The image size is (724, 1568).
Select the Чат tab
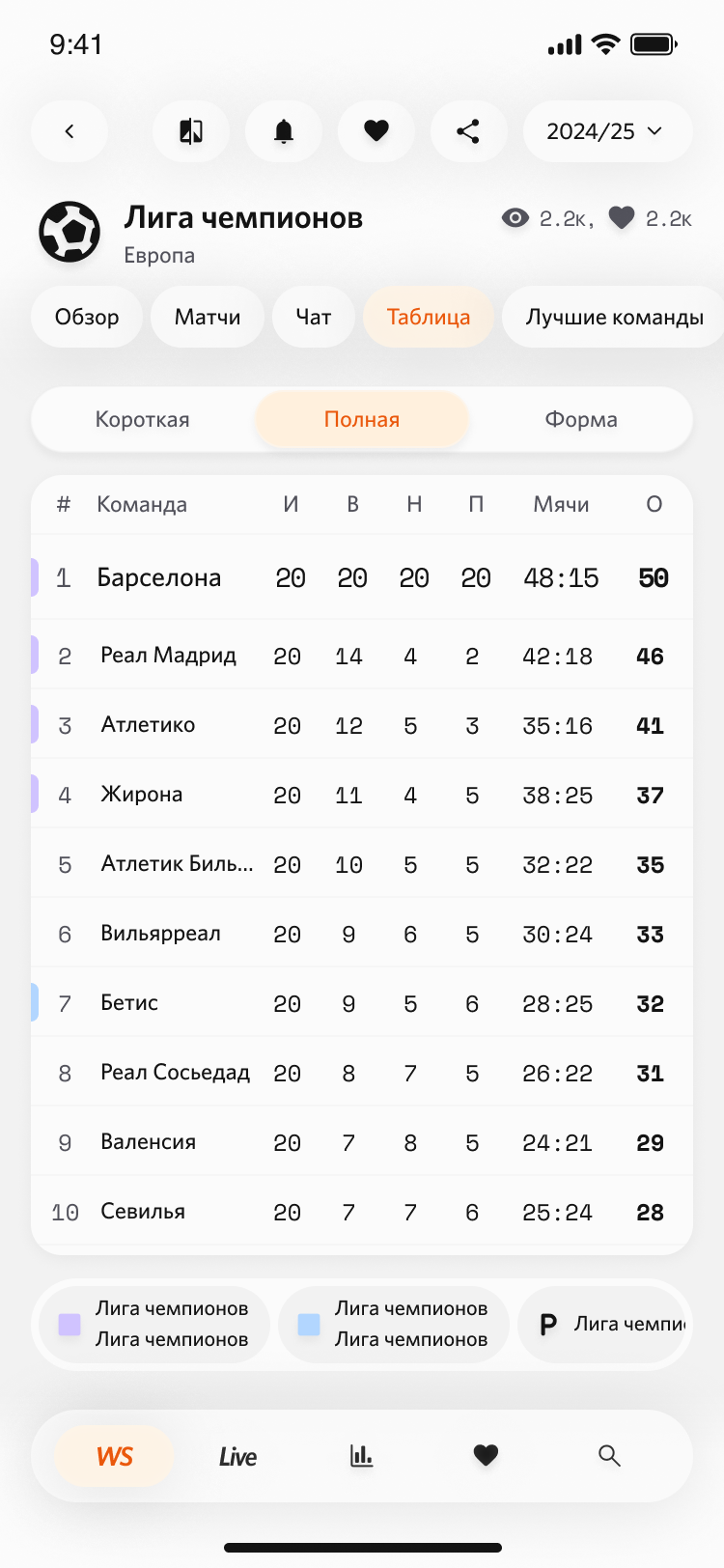click(x=314, y=317)
